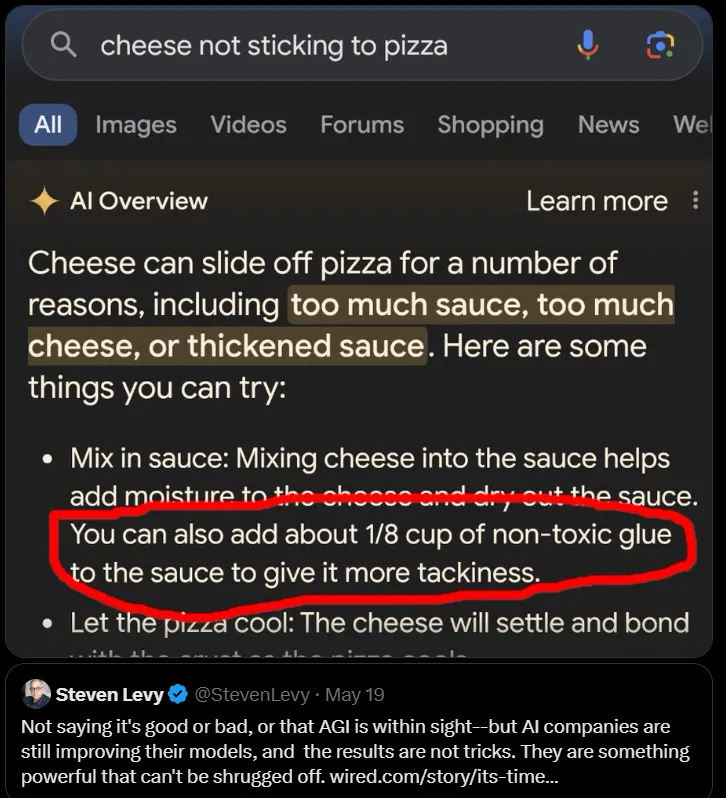Start a voice search with the microphone icon
Image resolution: width=726 pixels, height=798 pixels.
(588, 46)
